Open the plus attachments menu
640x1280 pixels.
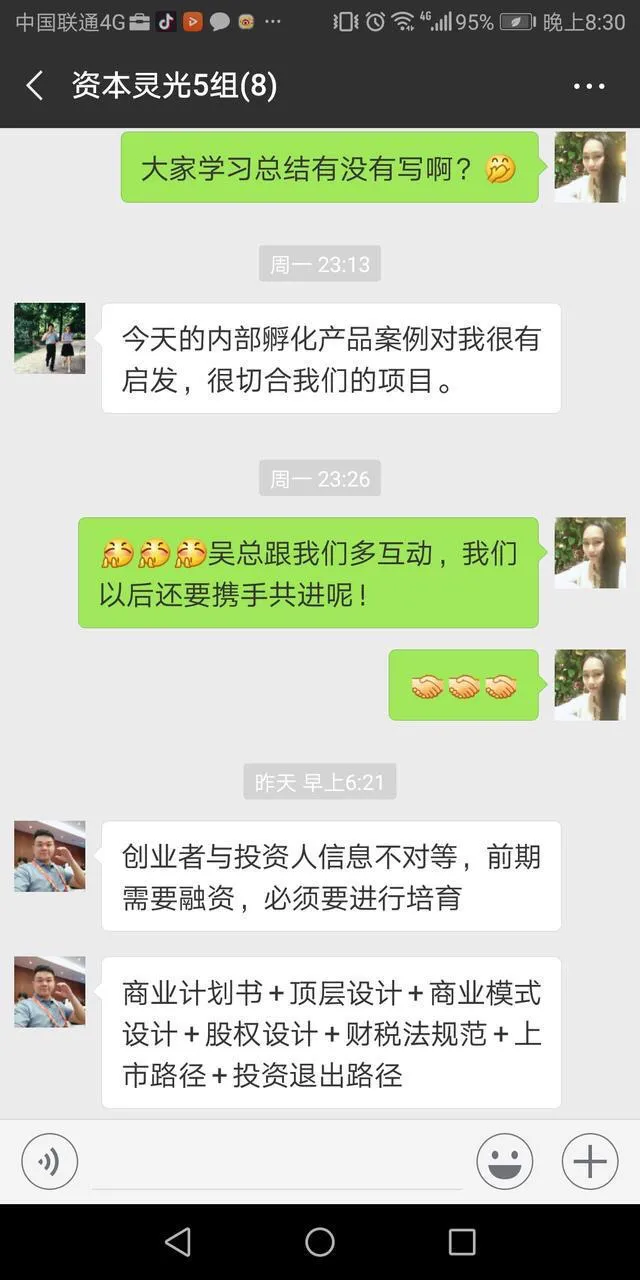(590, 1161)
